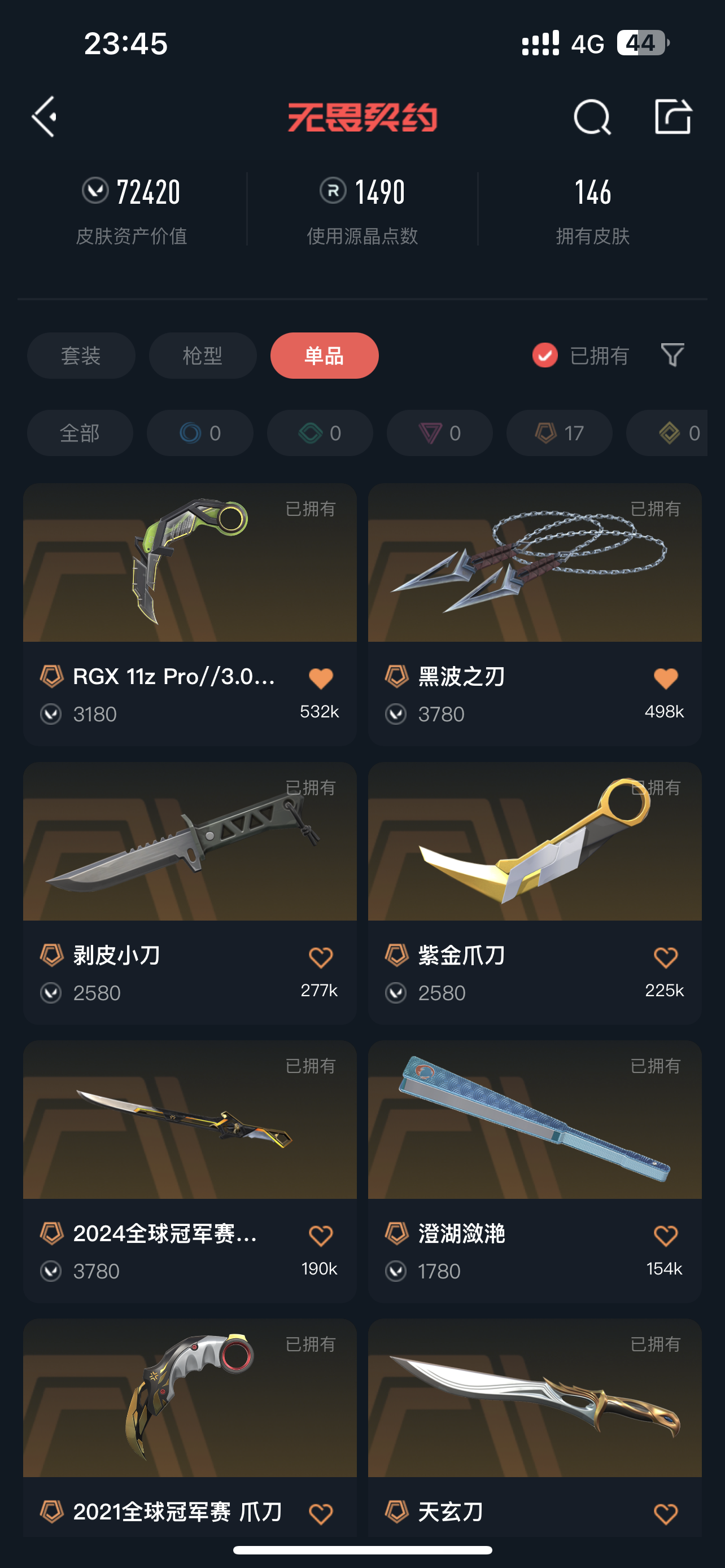Image resolution: width=725 pixels, height=1568 pixels.
Task: Like the 澄湖潋滟 skin
Action: (665, 1236)
